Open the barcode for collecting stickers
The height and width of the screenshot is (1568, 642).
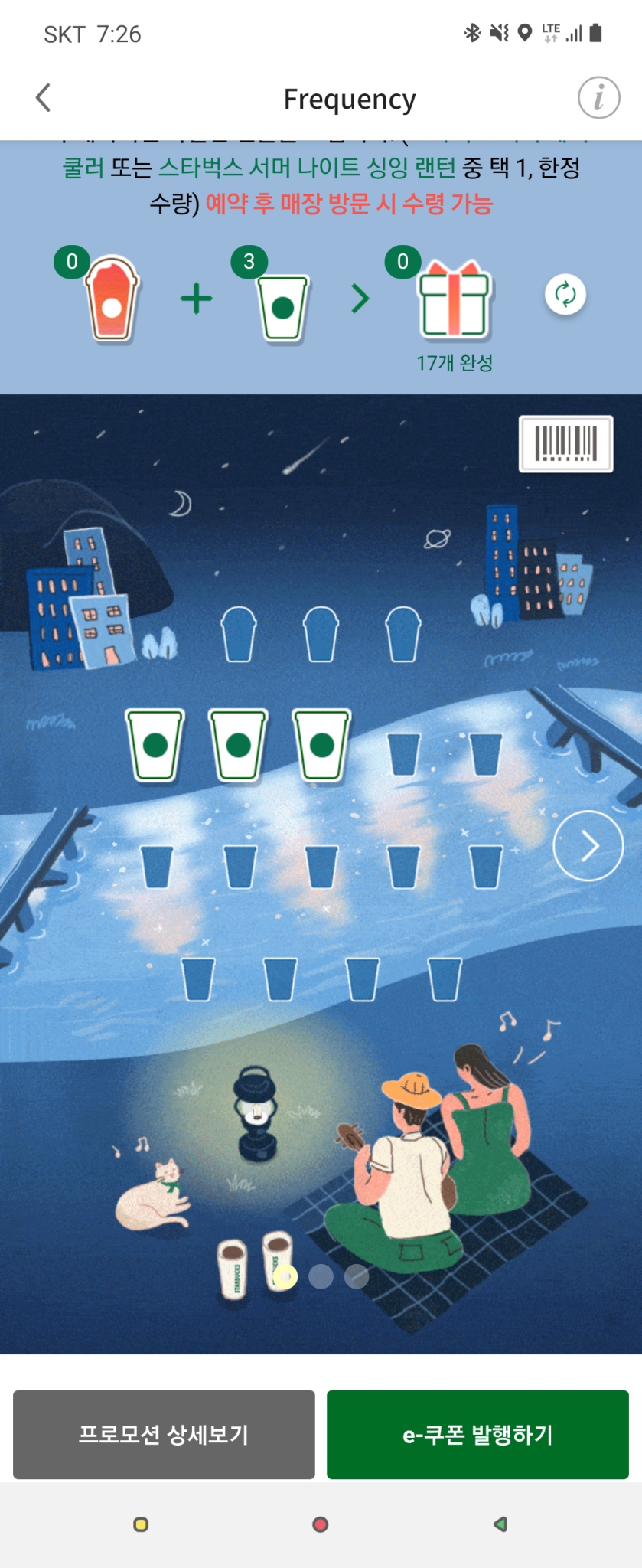coord(565,443)
